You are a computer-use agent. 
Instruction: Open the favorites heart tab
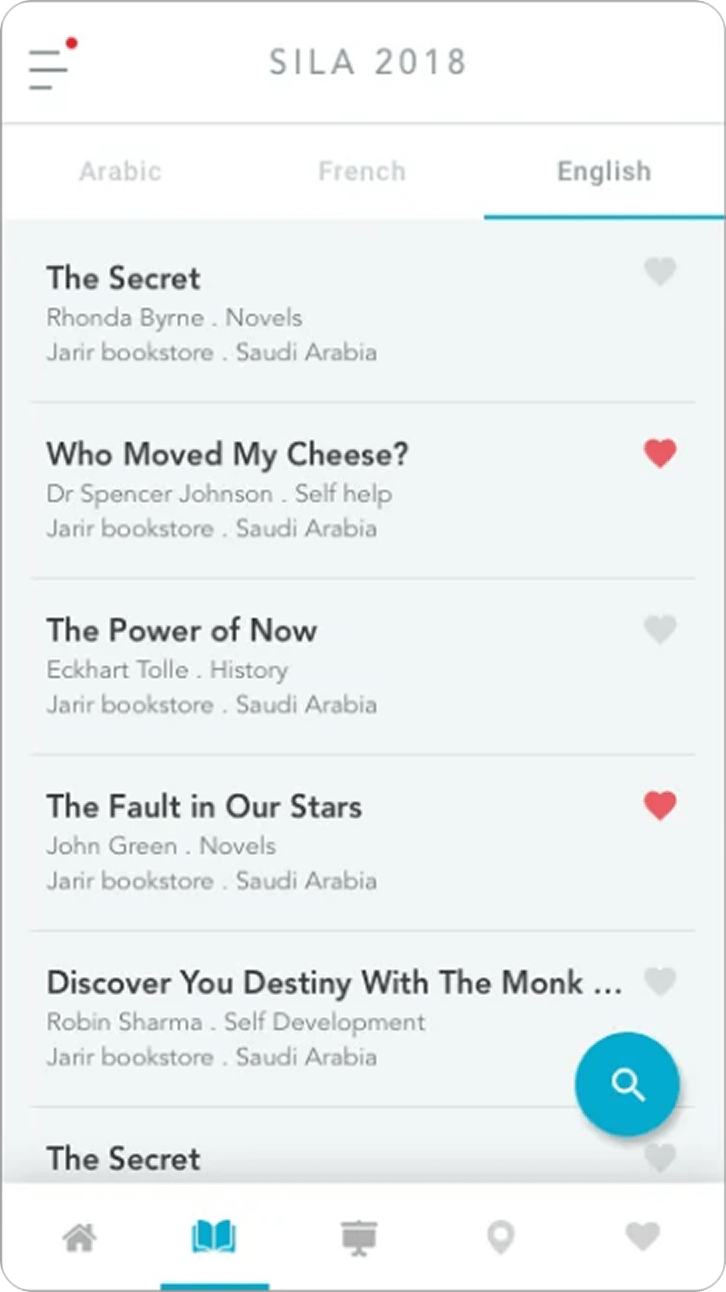642,1238
